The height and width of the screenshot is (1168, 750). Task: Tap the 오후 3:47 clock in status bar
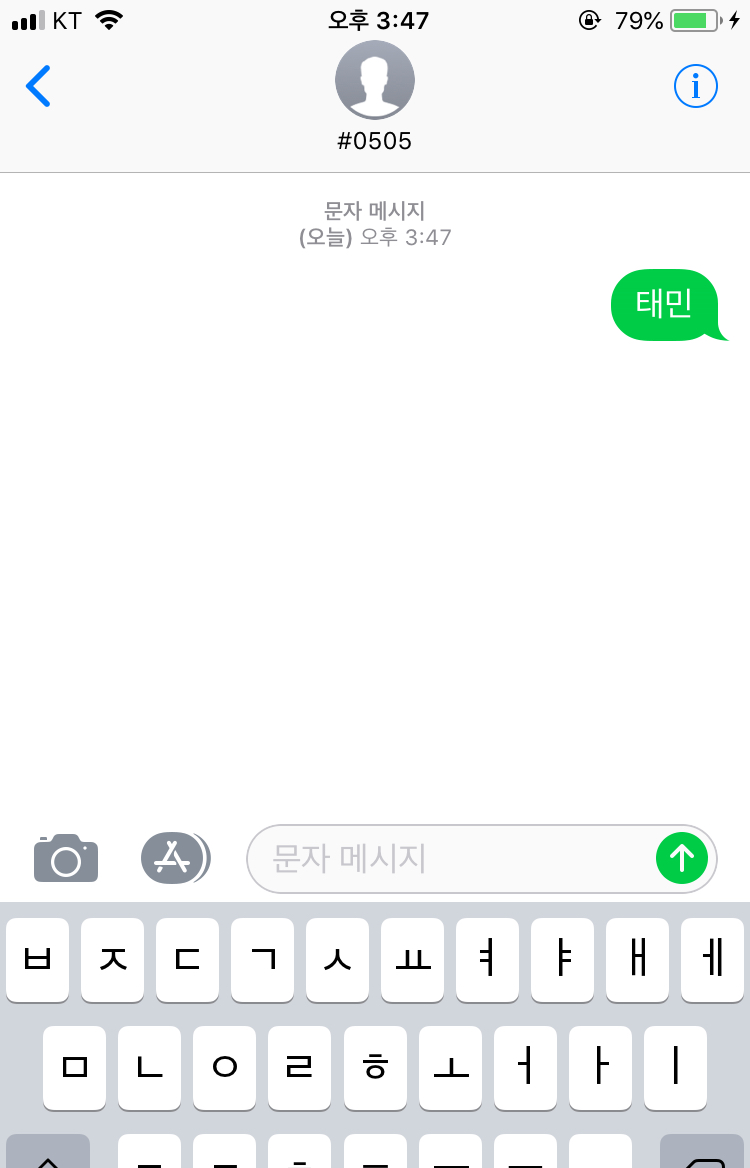[375, 20]
